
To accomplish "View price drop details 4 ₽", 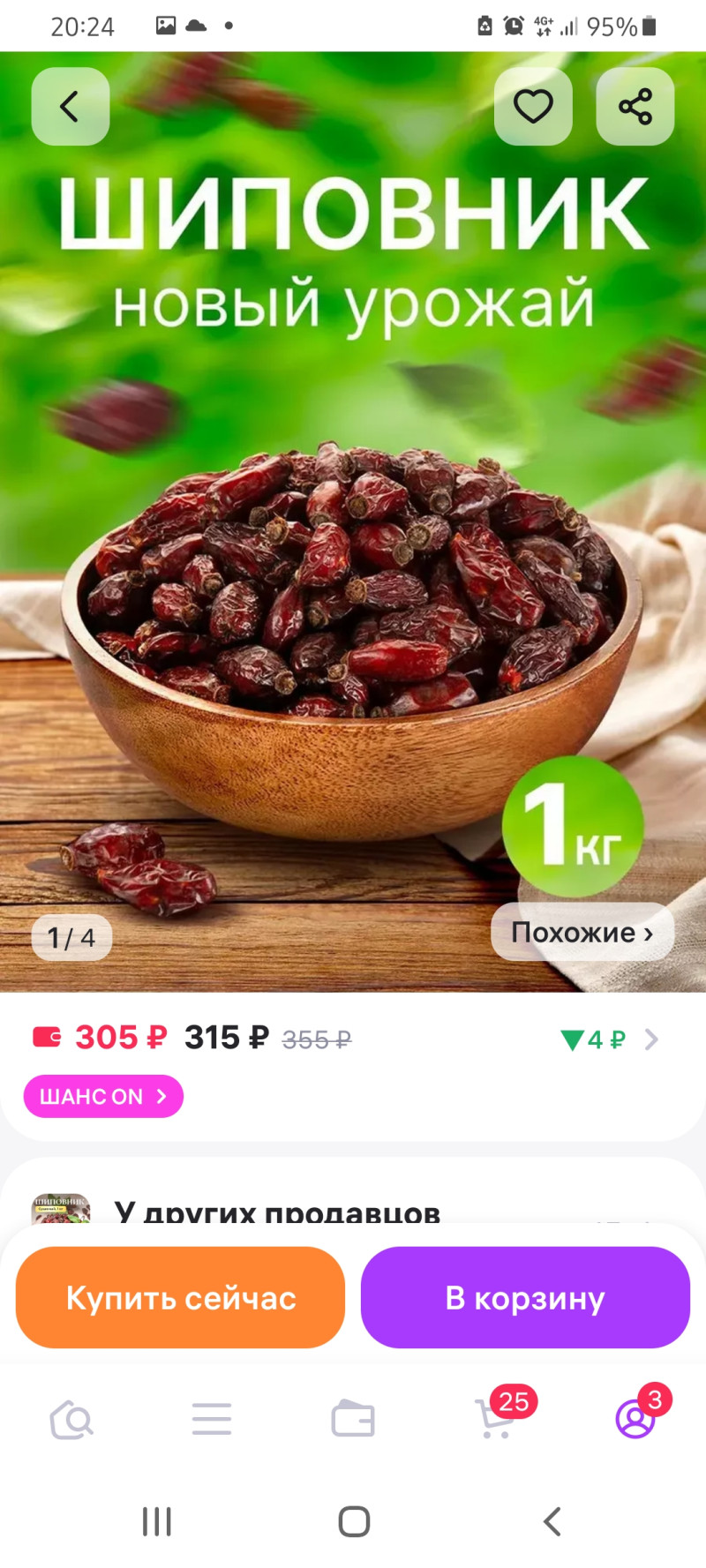I will coord(609,1039).
